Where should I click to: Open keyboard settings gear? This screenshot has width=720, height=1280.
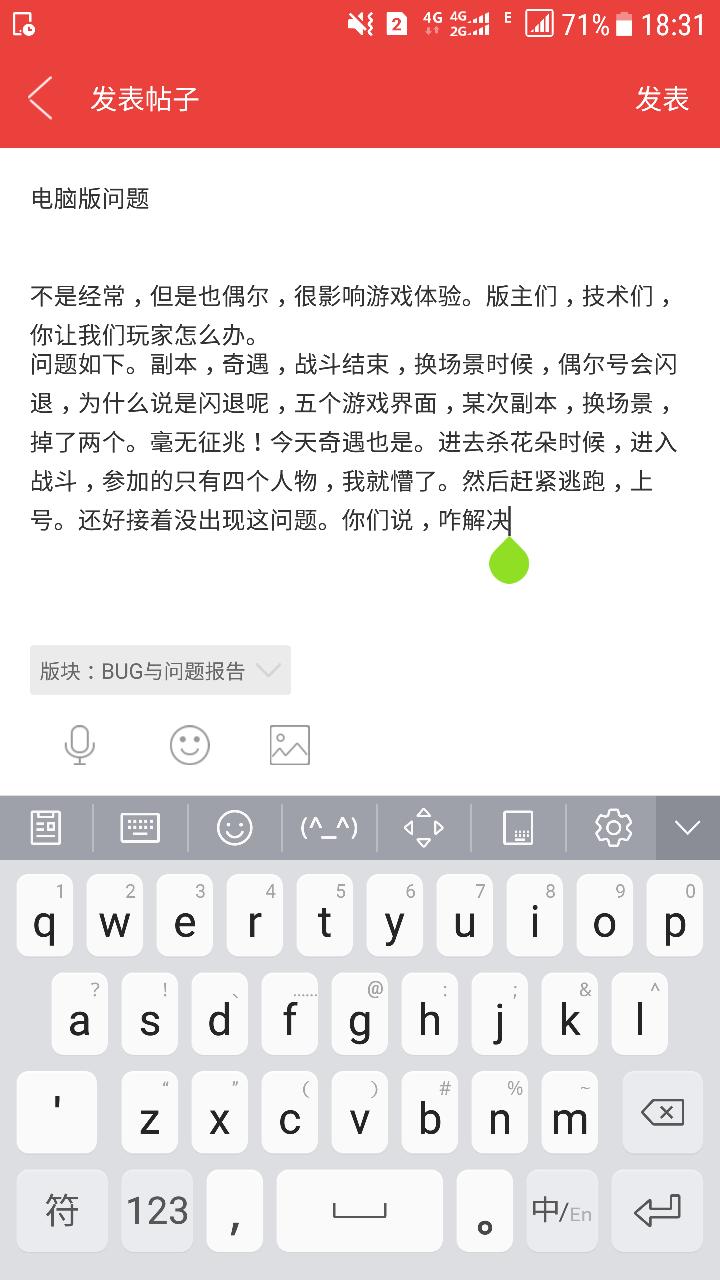[613, 827]
